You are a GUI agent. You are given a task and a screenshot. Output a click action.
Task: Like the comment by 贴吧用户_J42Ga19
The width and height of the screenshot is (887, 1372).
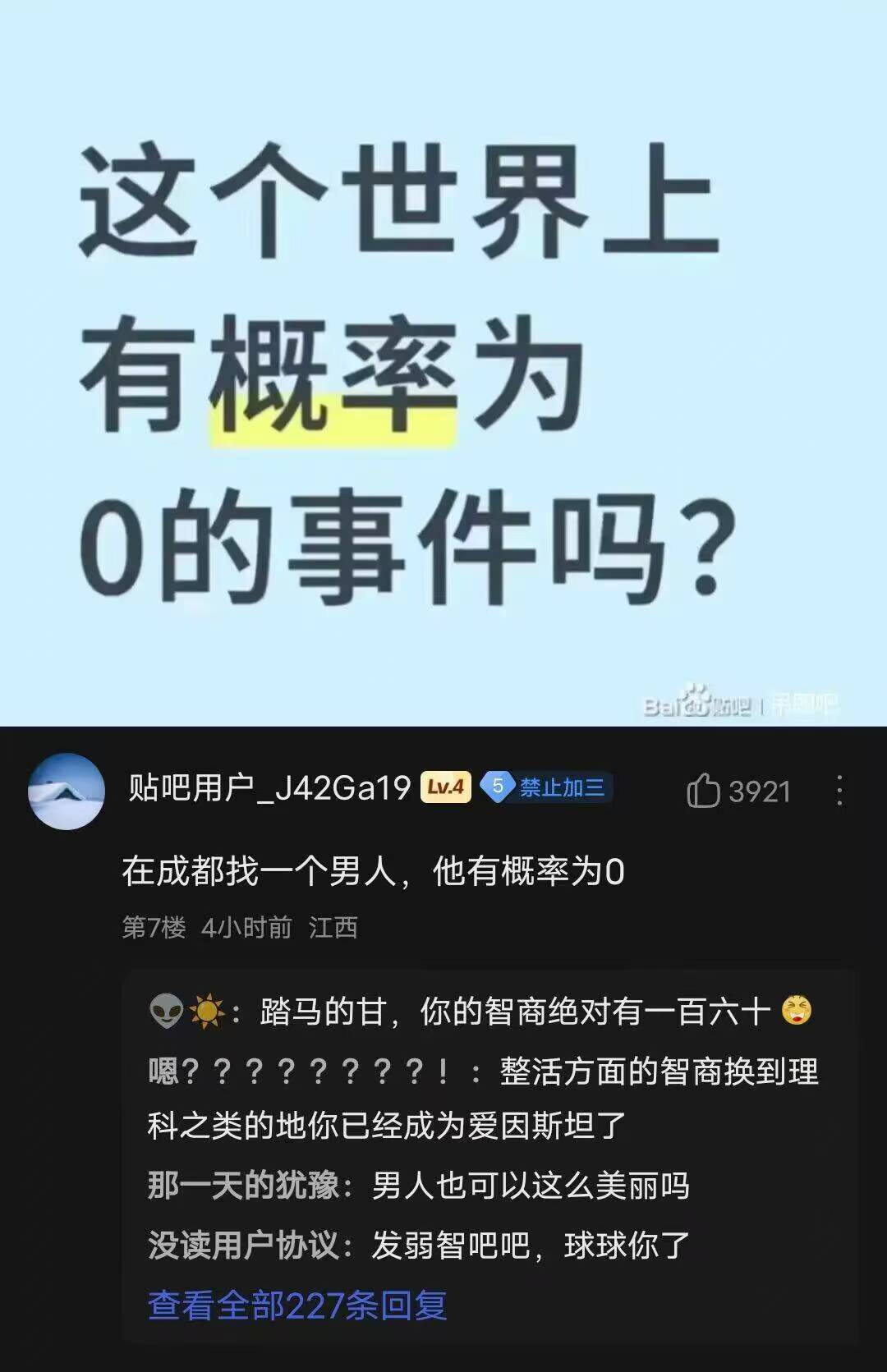pyautogui.click(x=704, y=792)
